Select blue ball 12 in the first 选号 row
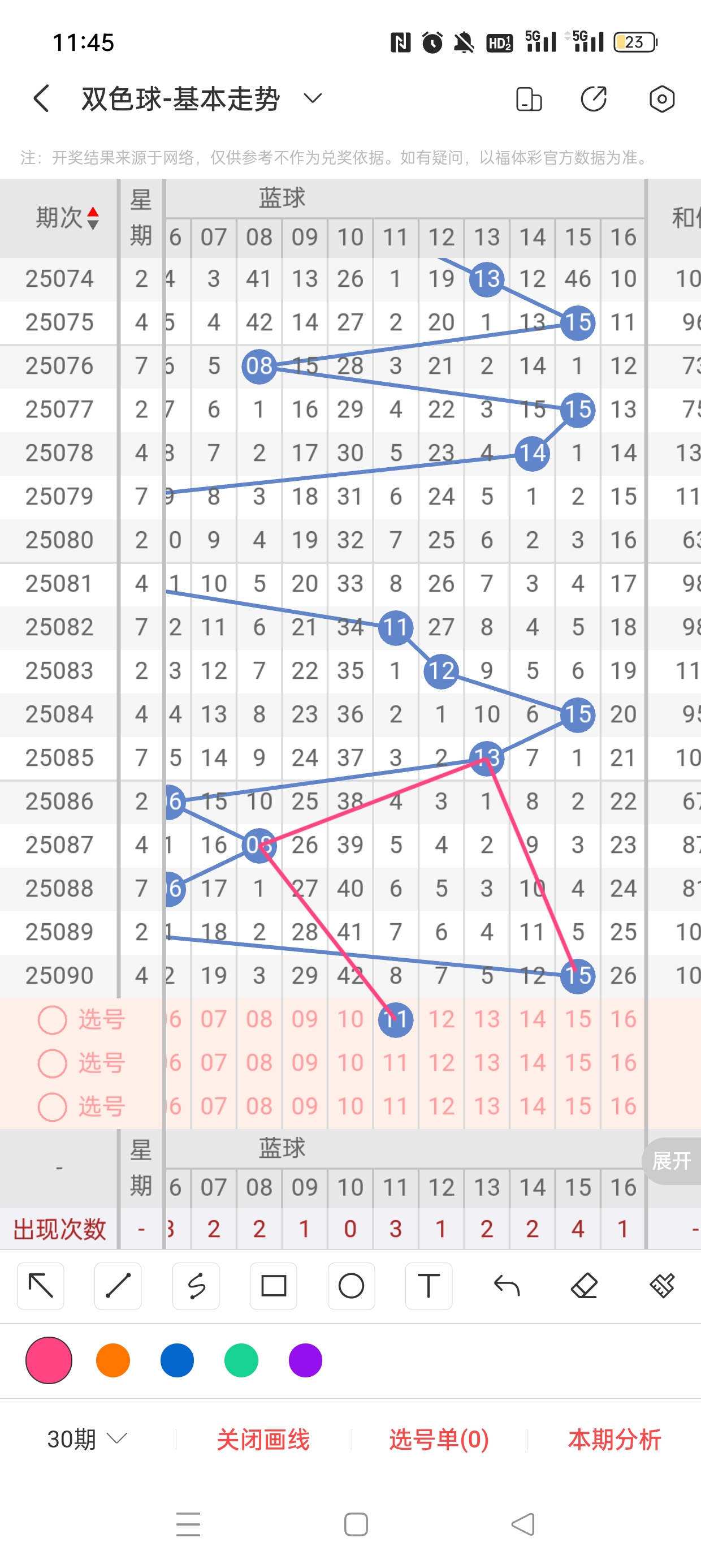The height and width of the screenshot is (1568, 701). [x=441, y=1019]
